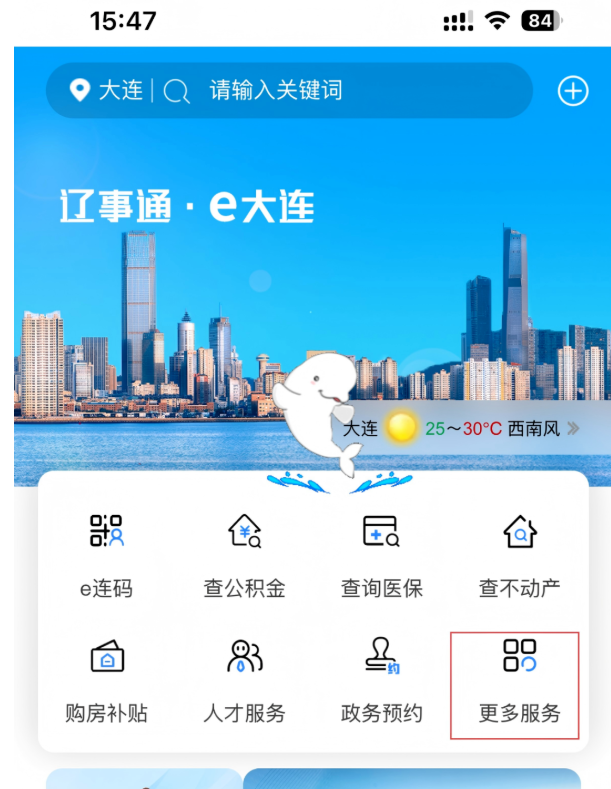The image size is (611, 789).
Task: Open 查不动产 property lookup
Action: (519, 555)
